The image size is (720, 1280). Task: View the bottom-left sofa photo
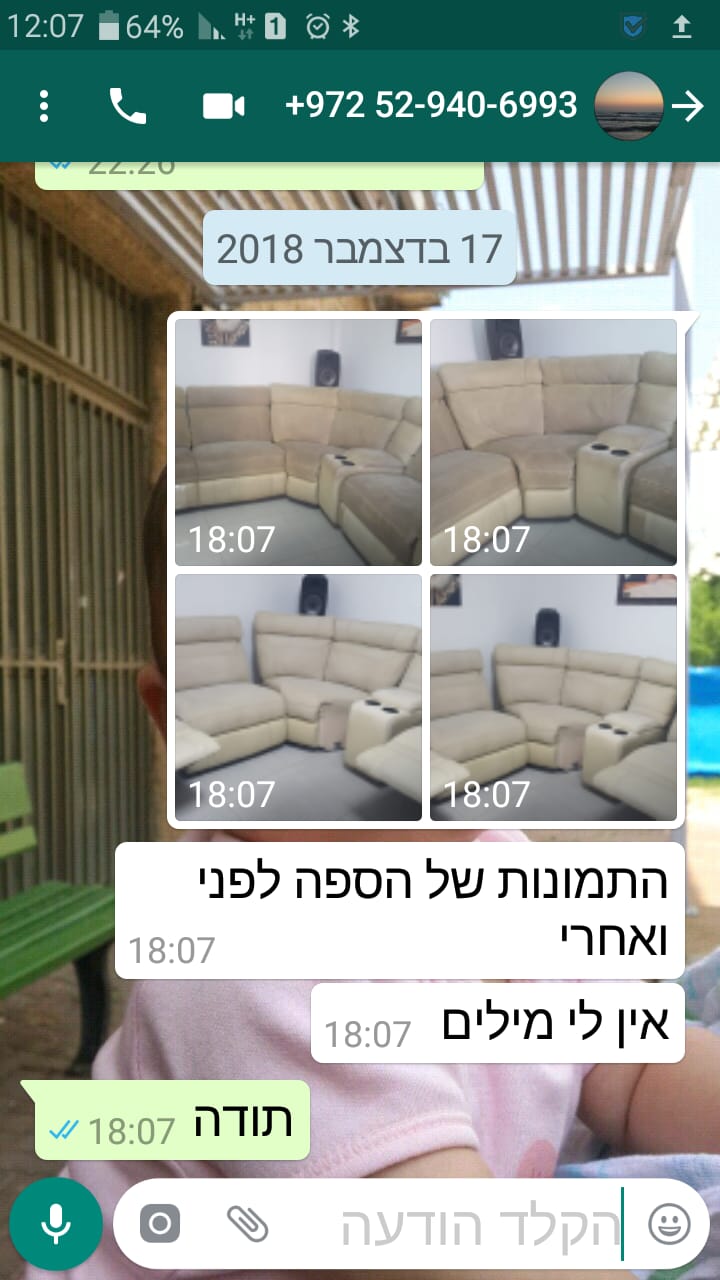pyautogui.click(x=298, y=697)
